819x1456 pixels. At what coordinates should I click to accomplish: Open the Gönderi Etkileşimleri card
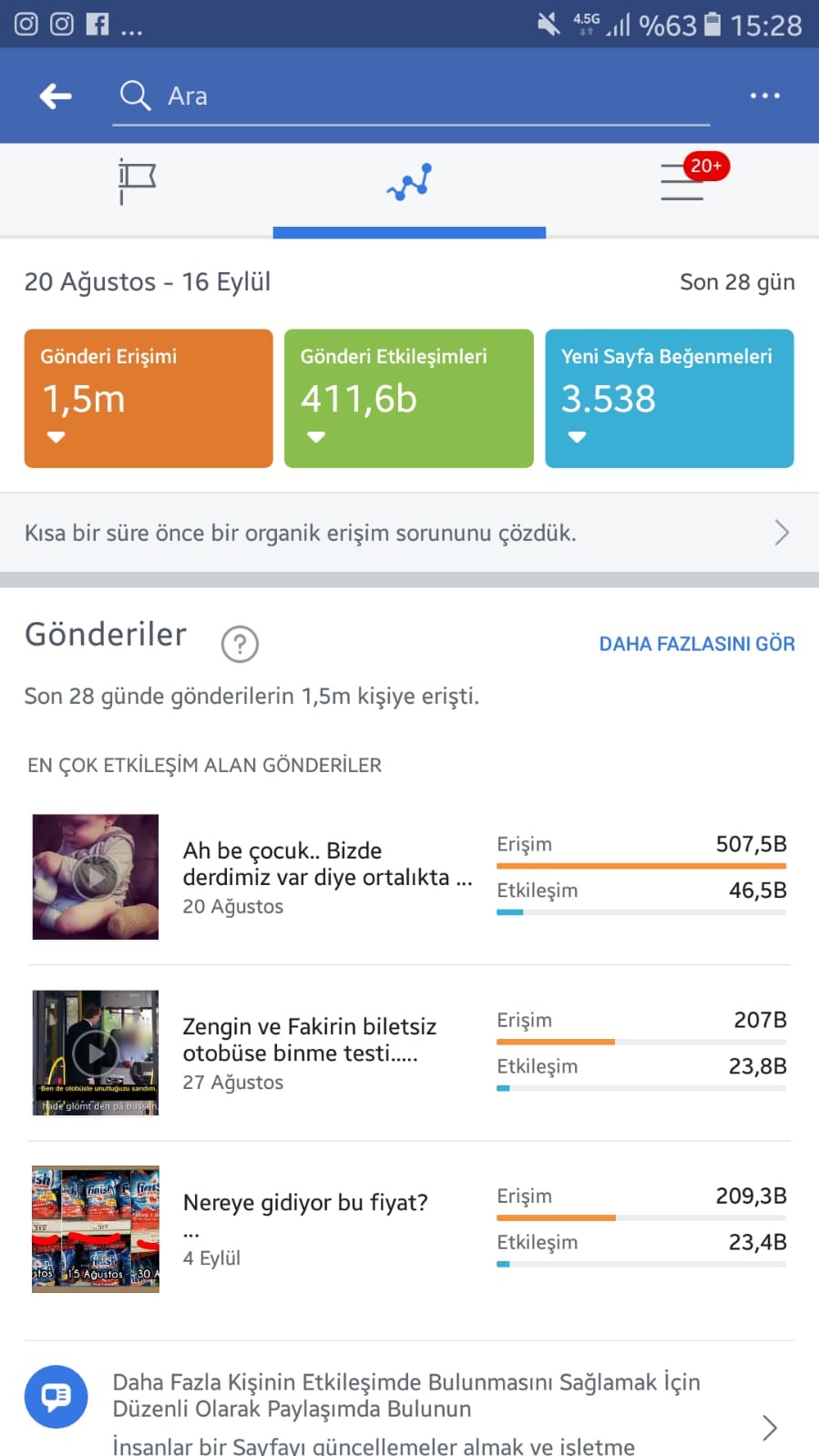pos(409,398)
